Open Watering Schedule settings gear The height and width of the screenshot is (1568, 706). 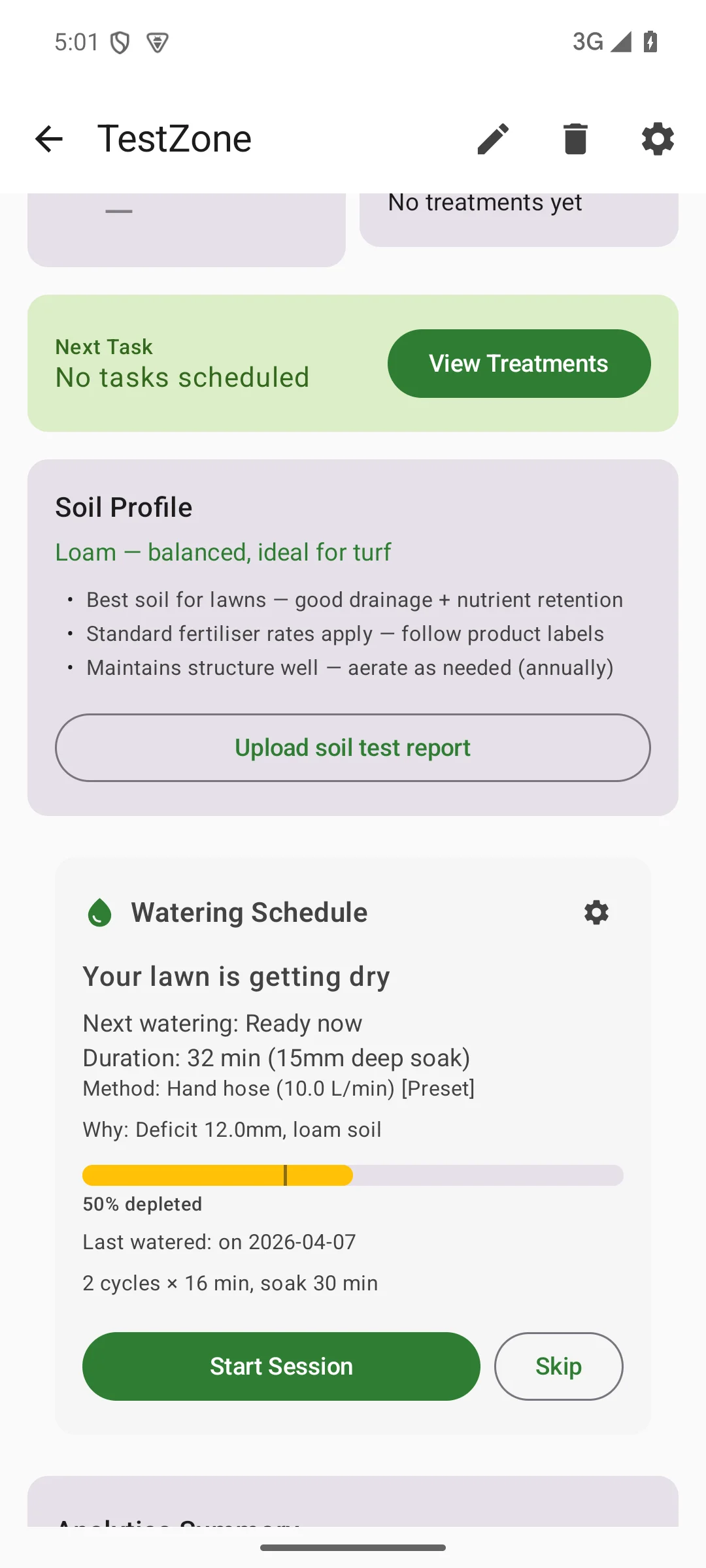(596, 912)
